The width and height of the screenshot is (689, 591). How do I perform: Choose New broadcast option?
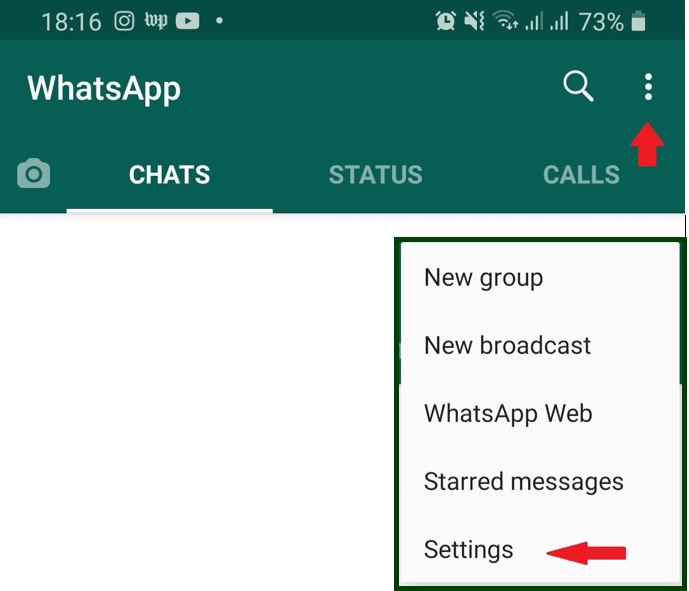(507, 345)
